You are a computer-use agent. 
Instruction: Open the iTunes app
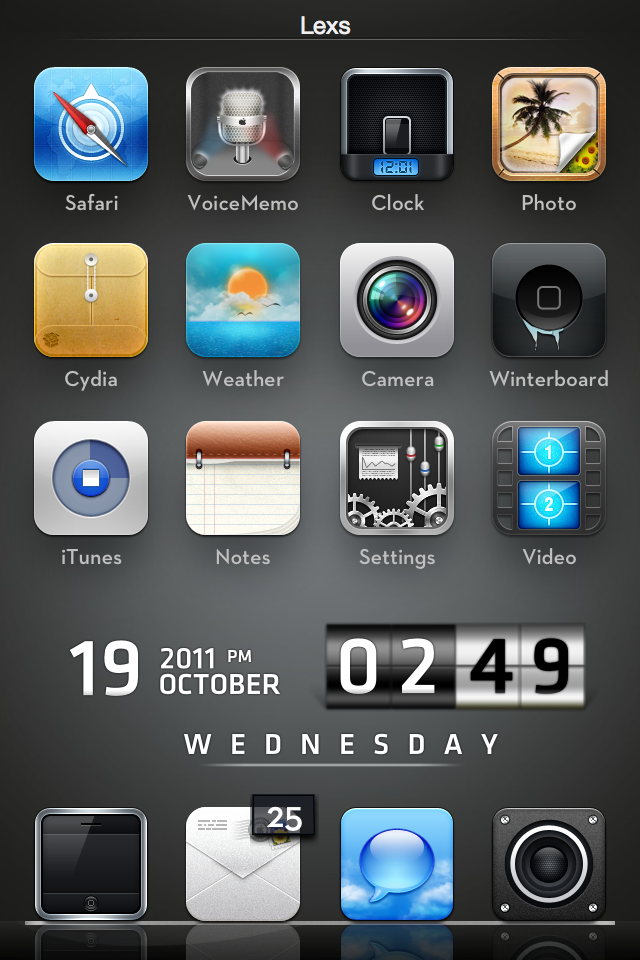click(x=91, y=478)
